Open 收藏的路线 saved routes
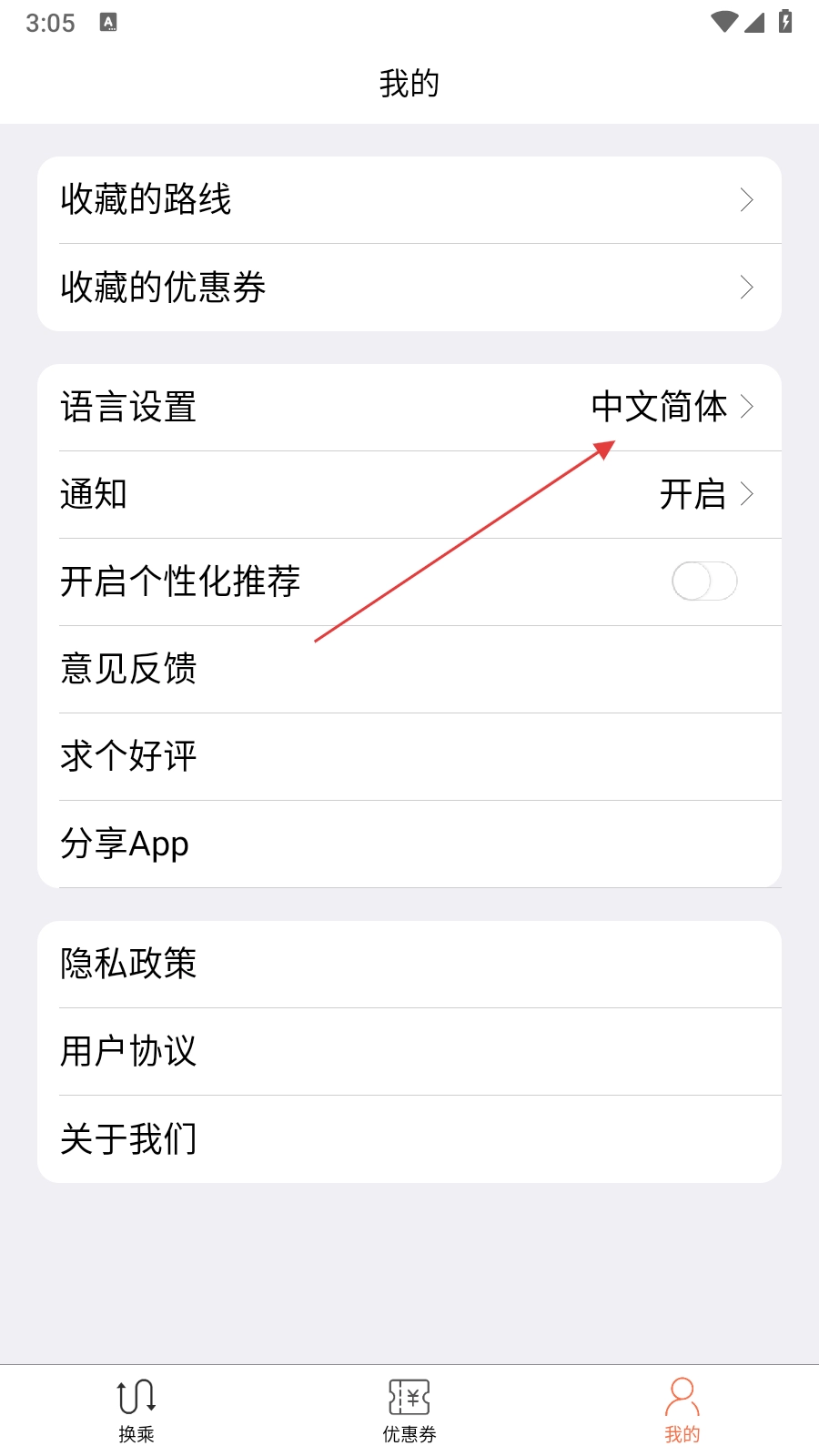Screen dimensions: 819x1456 [x=409, y=200]
